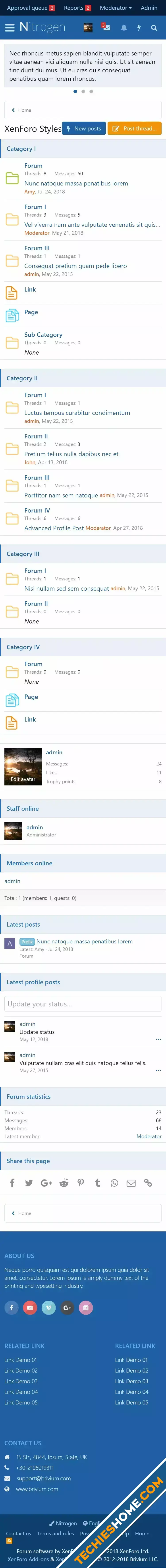Change profile picture via Edit avatar
Viewport: 166px width, 1568px height.
[23, 779]
